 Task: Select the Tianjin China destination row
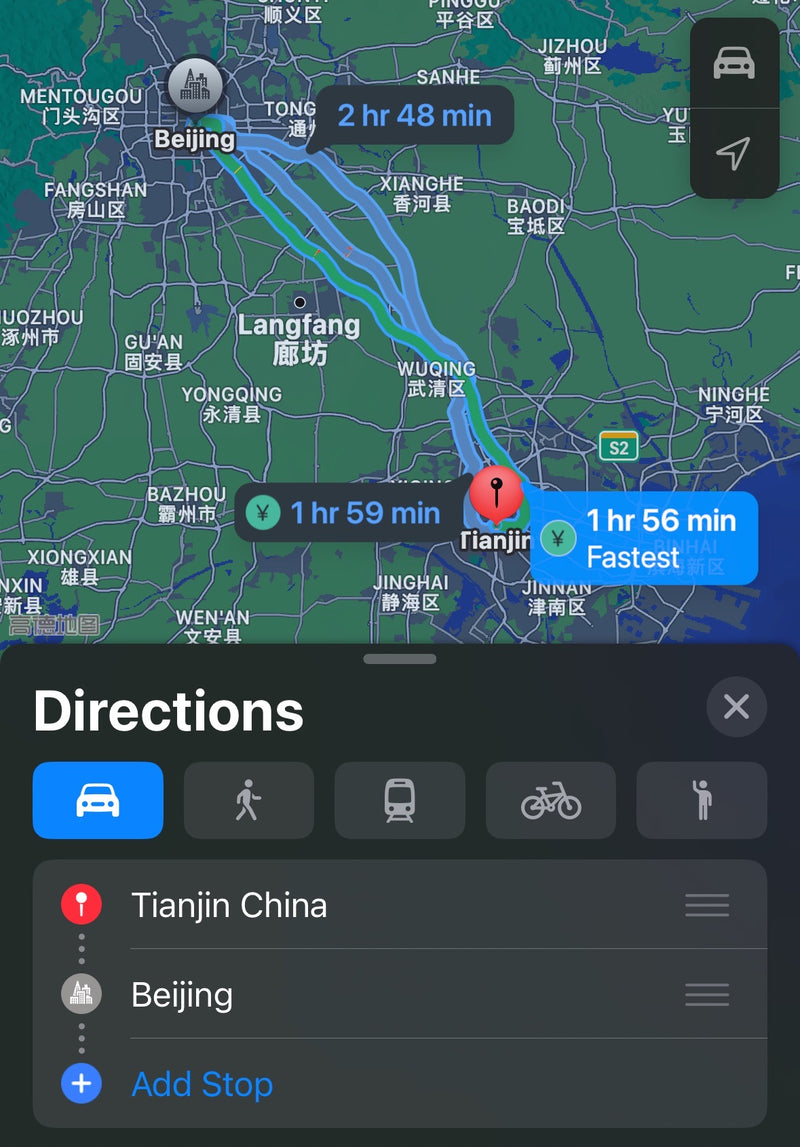point(300,905)
